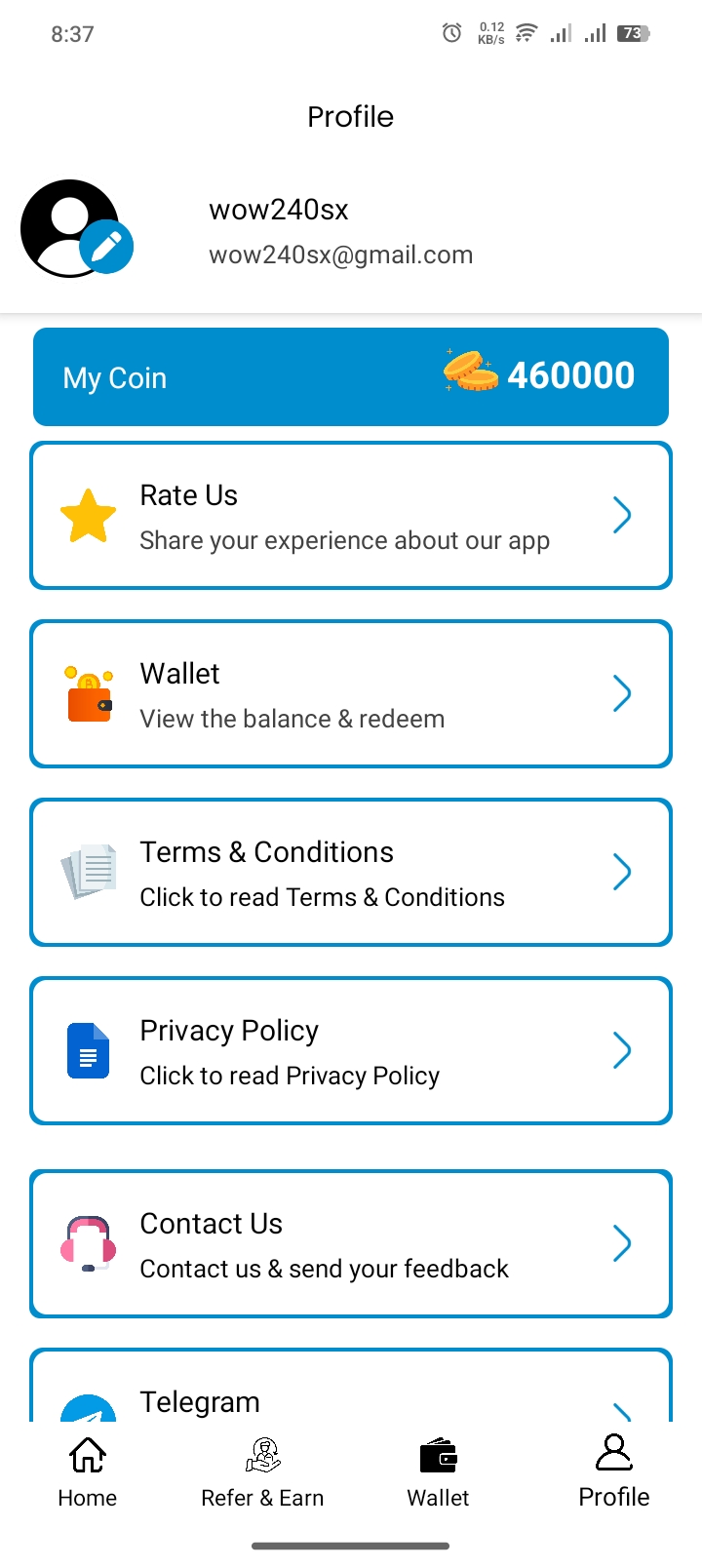Select the Profile tab in bottom navigation

tap(613, 1472)
